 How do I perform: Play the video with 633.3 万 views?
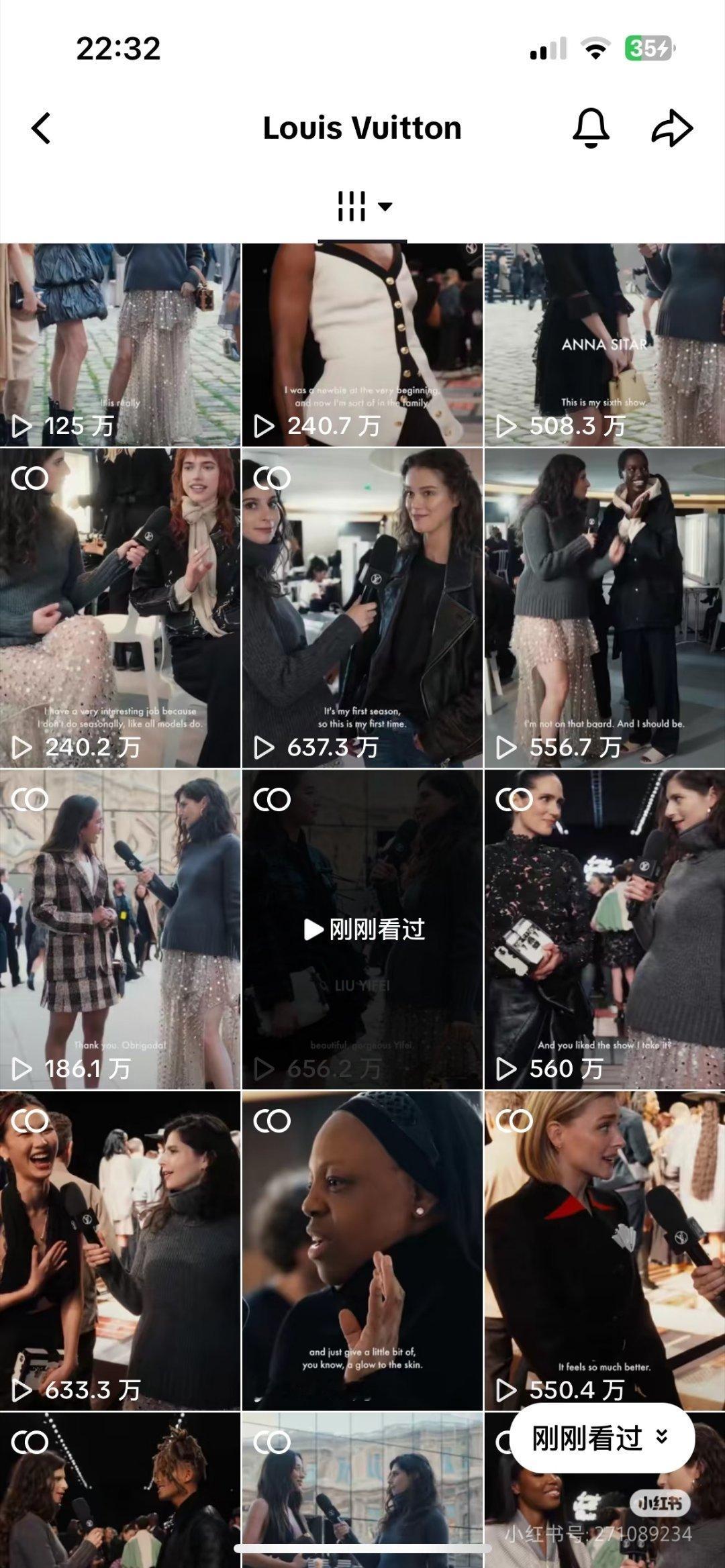coord(120,1251)
